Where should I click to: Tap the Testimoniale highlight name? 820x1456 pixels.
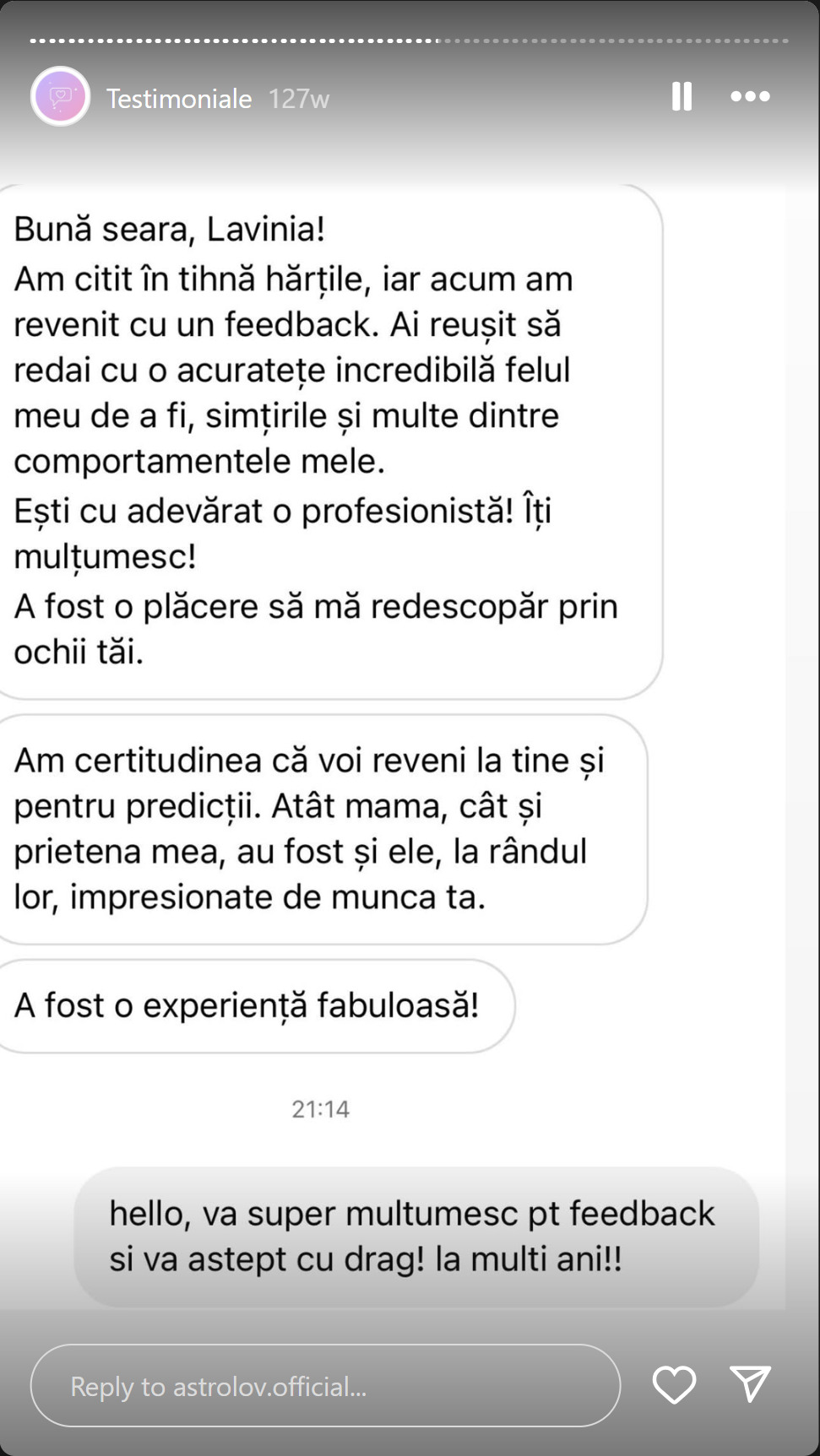pos(179,99)
